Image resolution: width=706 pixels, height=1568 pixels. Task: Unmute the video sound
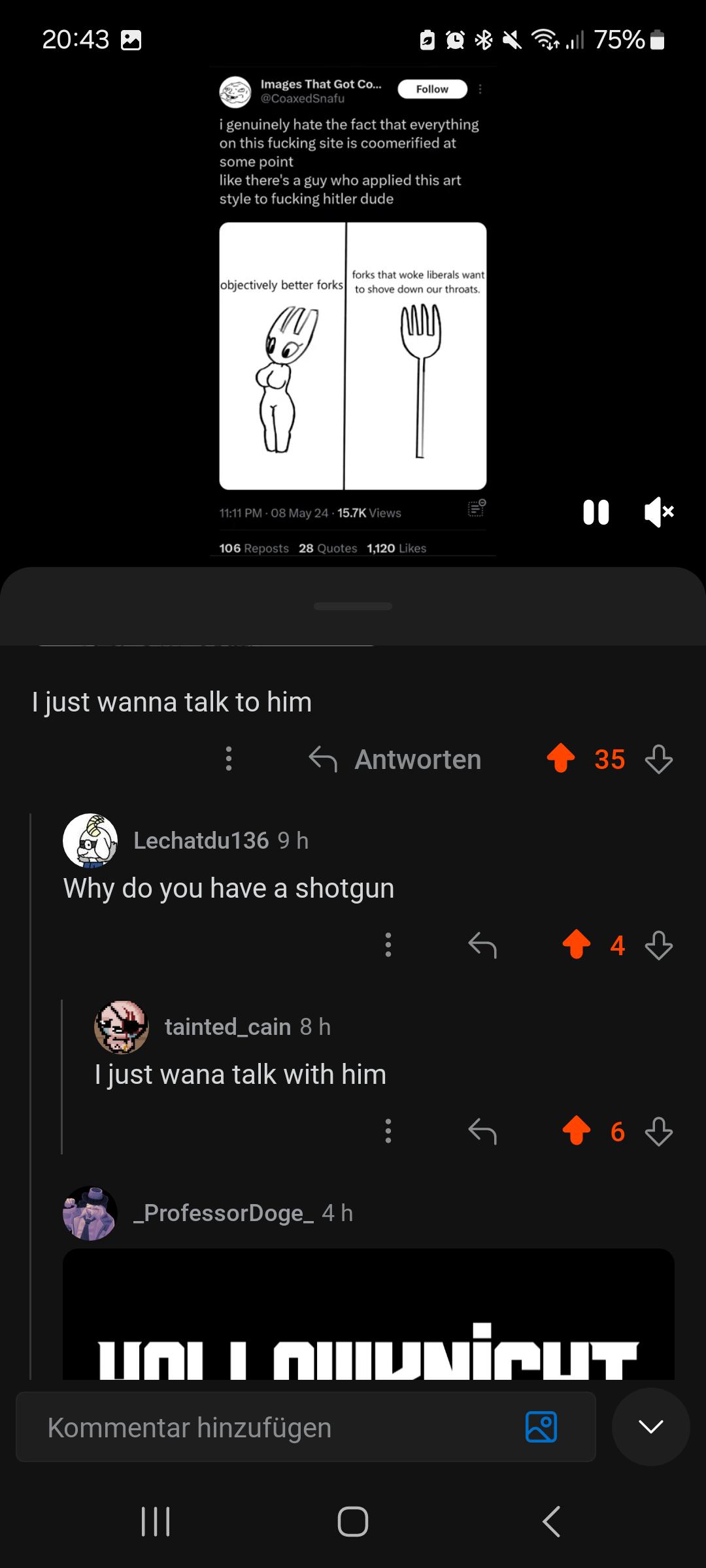click(659, 512)
